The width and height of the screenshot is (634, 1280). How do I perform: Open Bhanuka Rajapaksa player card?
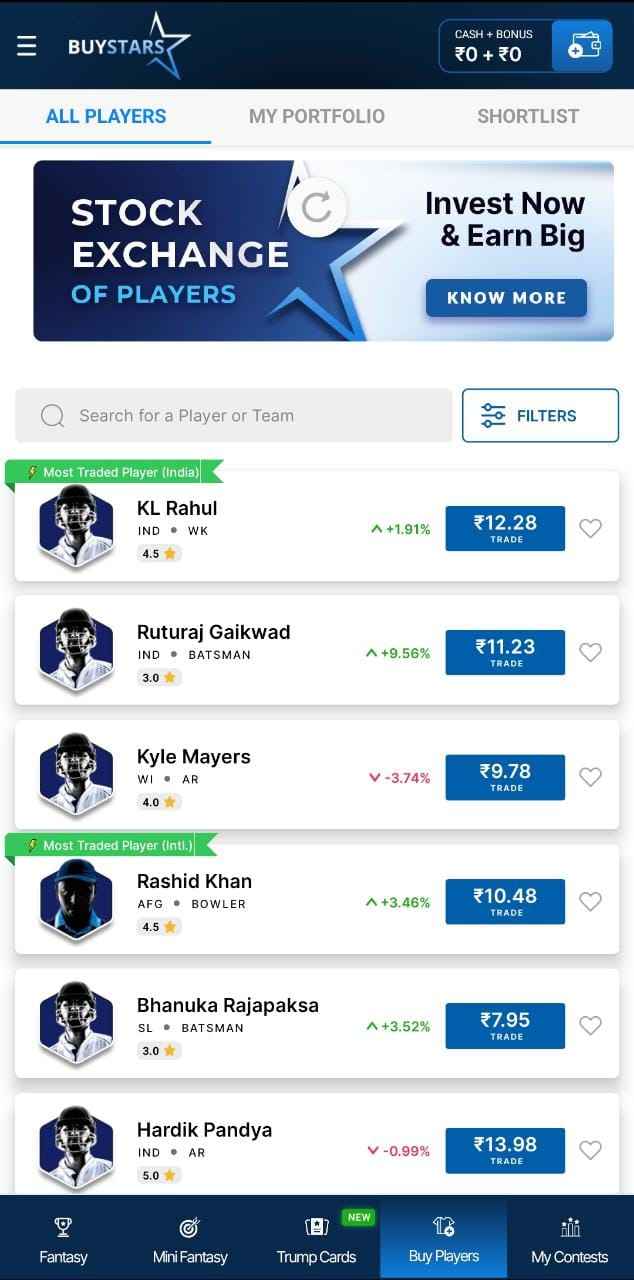click(x=317, y=1023)
